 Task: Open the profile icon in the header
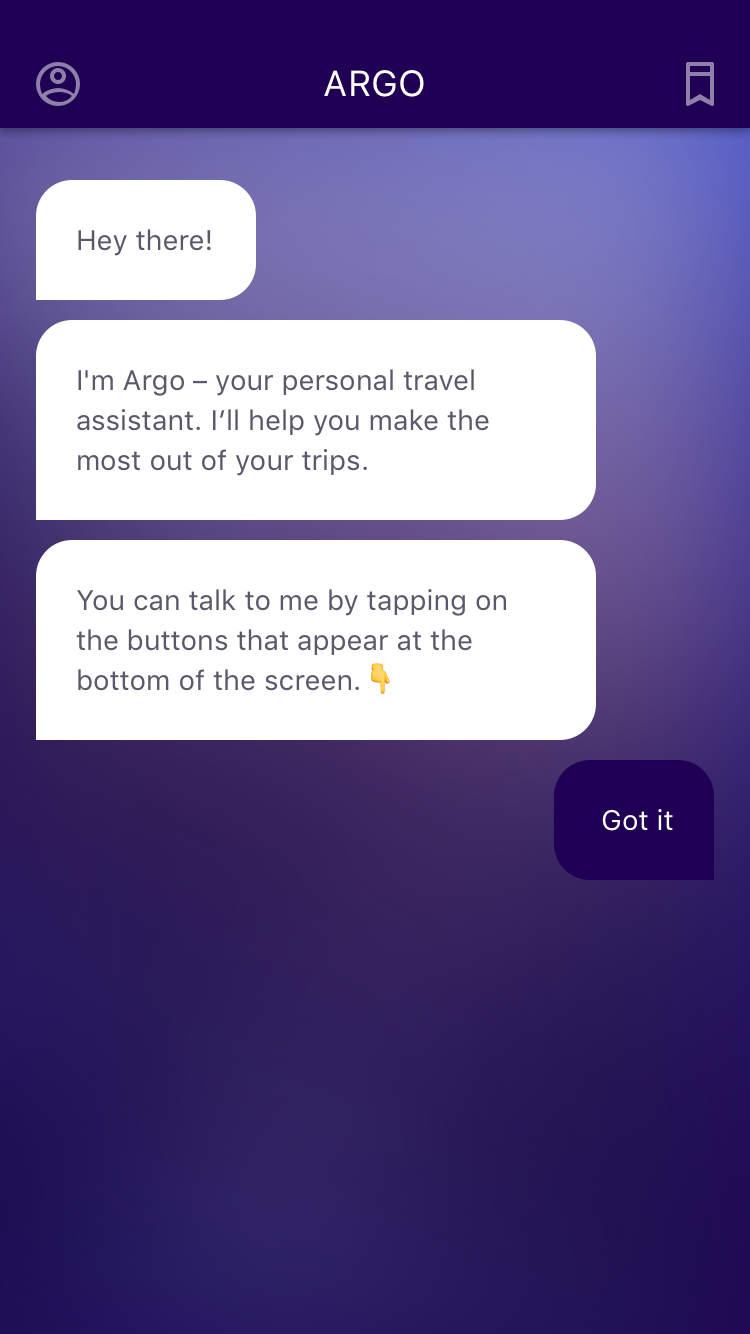tap(58, 84)
